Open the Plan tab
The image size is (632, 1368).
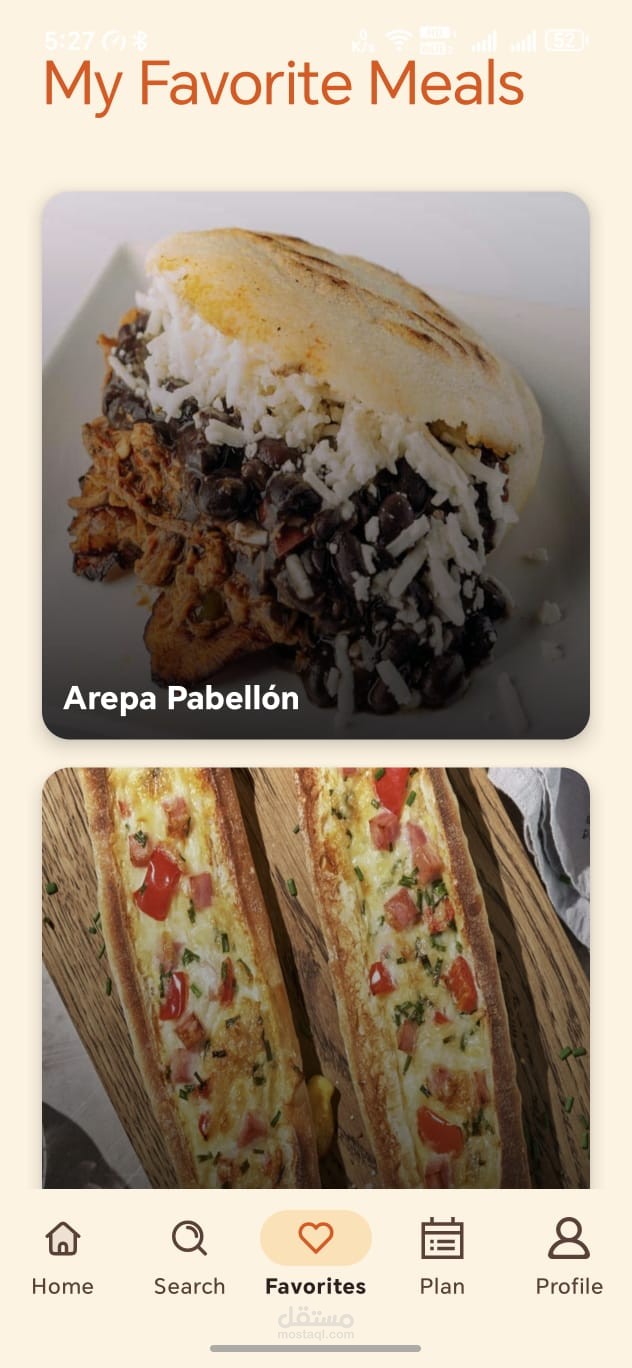pos(442,1257)
